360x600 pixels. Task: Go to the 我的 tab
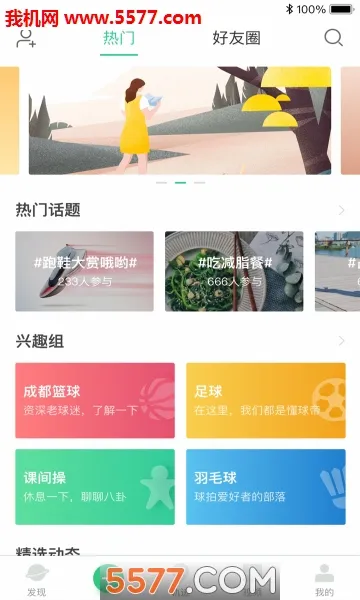coord(324,580)
